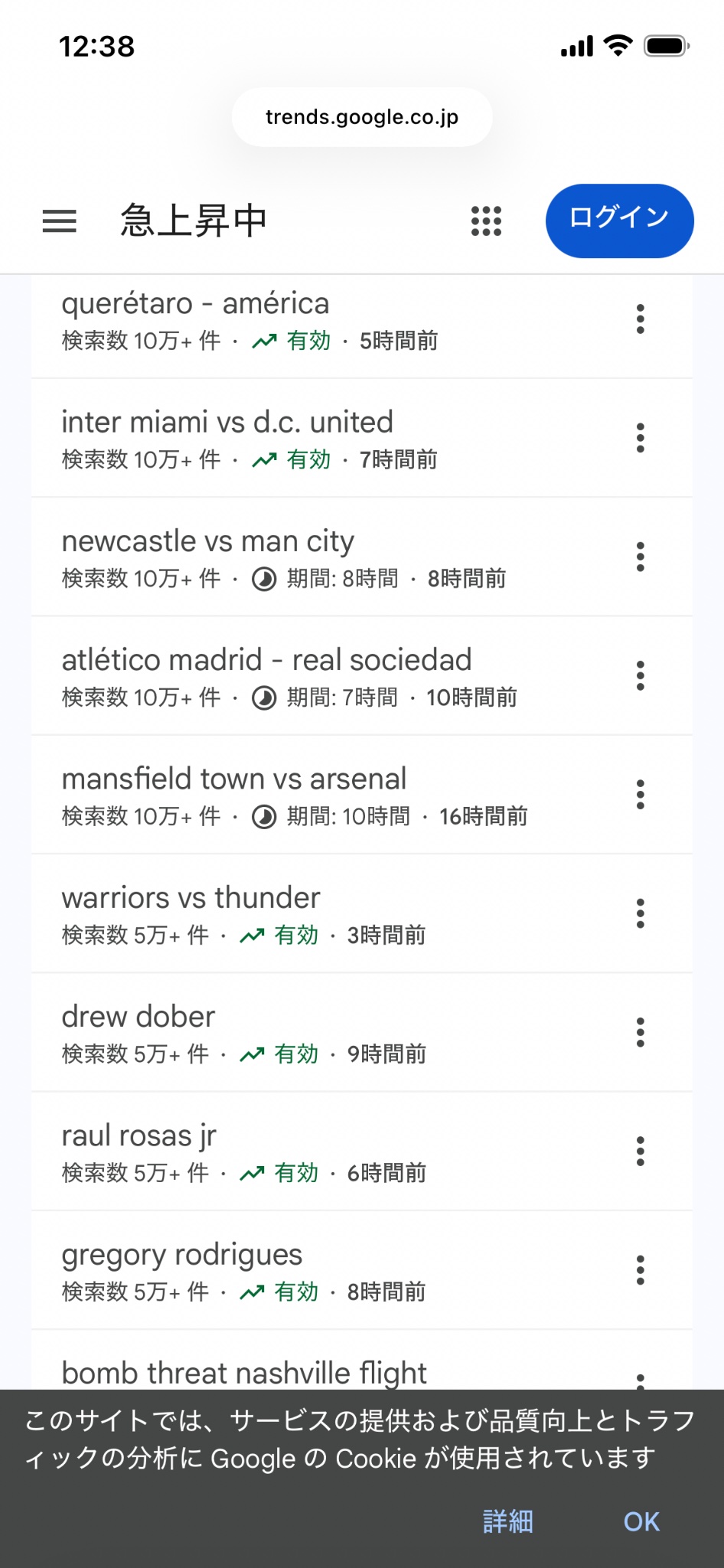Open the querétaro - américa trend
The width and height of the screenshot is (724, 1568).
tap(195, 304)
